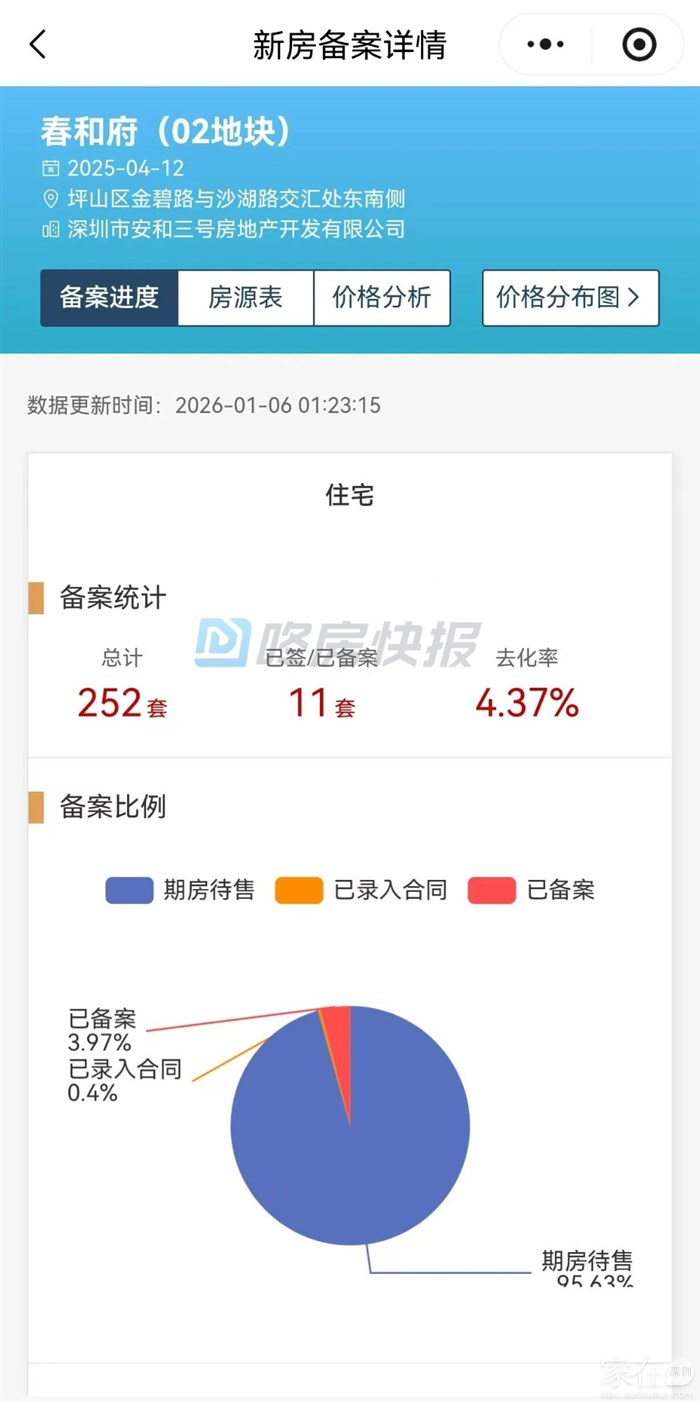Viewport: 700px width, 1402px height.
Task: Switch to the 房源表 tab
Action: point(246,298)
